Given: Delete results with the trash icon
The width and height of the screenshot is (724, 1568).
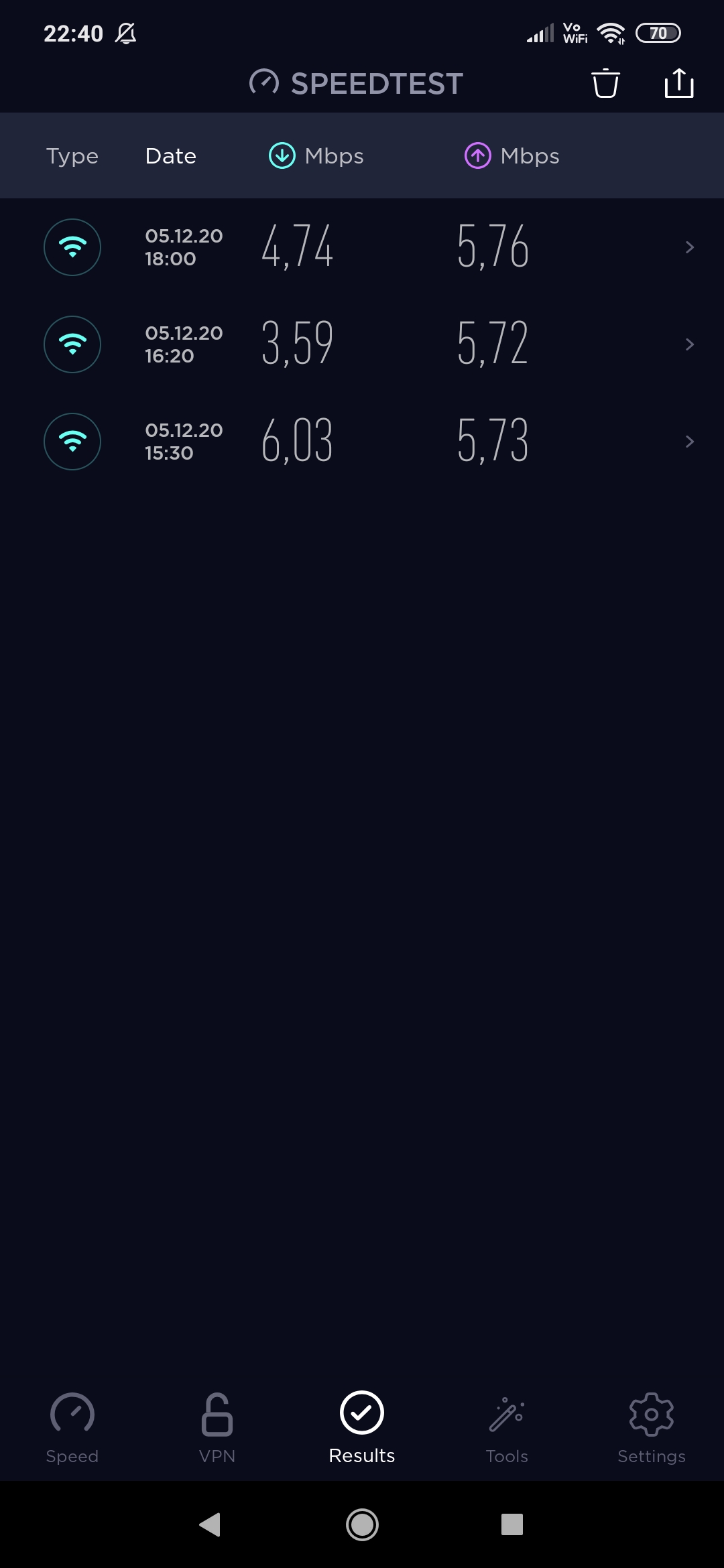Looking at the screenshot, I should tap(605, 84).
